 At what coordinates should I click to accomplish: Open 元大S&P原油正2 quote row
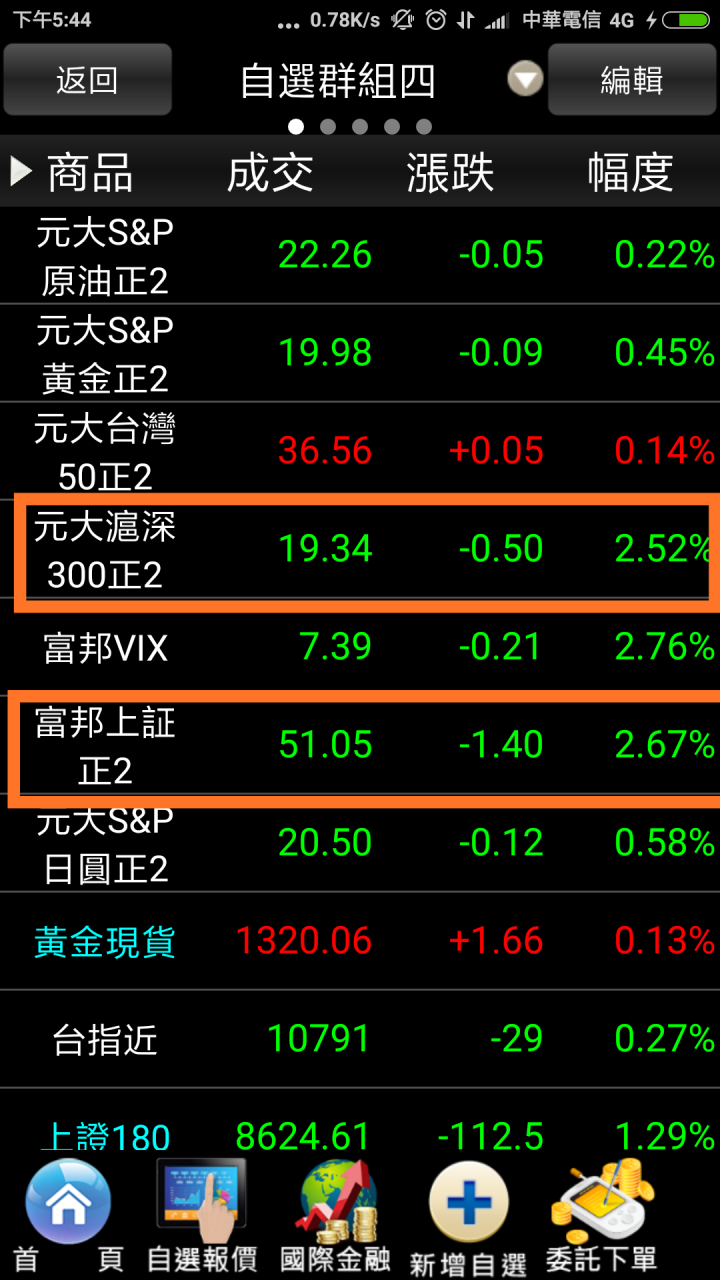click(360, 256)
